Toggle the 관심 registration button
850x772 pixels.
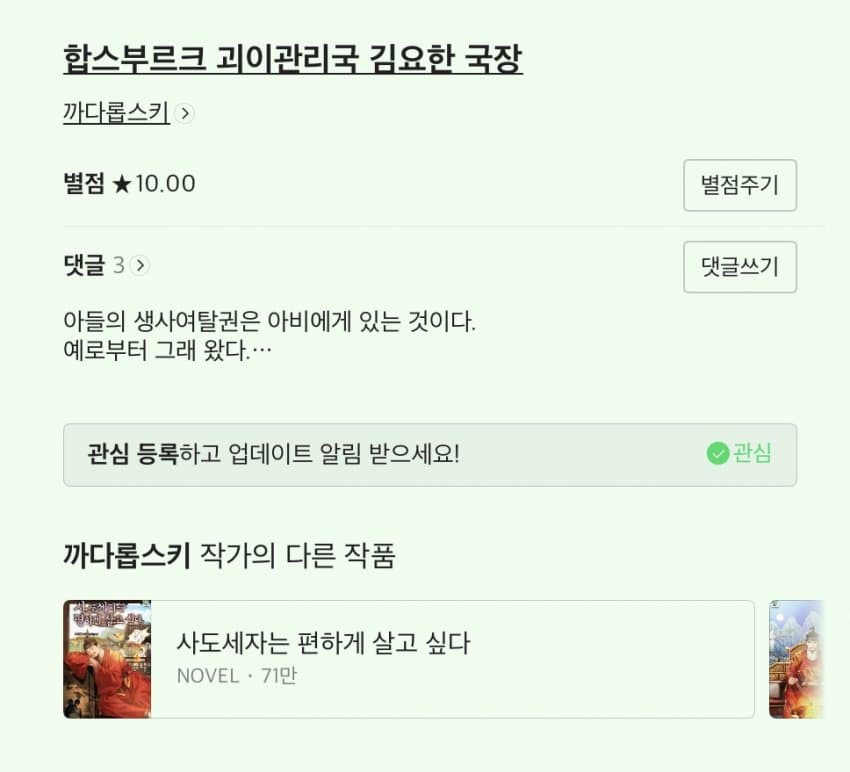pos(739,453)
